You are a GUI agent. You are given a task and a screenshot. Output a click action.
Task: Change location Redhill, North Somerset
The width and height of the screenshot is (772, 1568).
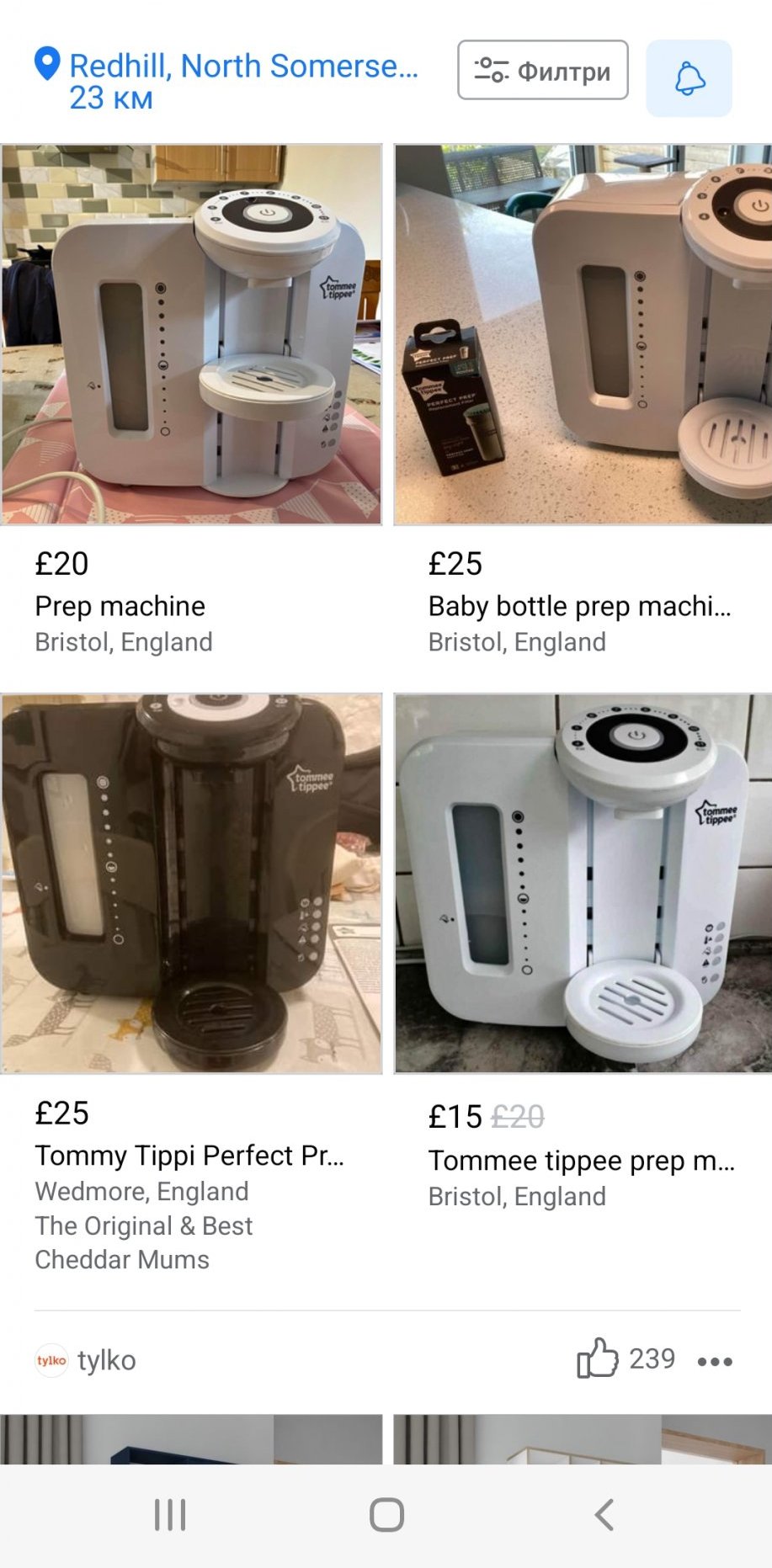tap(226, 80)
